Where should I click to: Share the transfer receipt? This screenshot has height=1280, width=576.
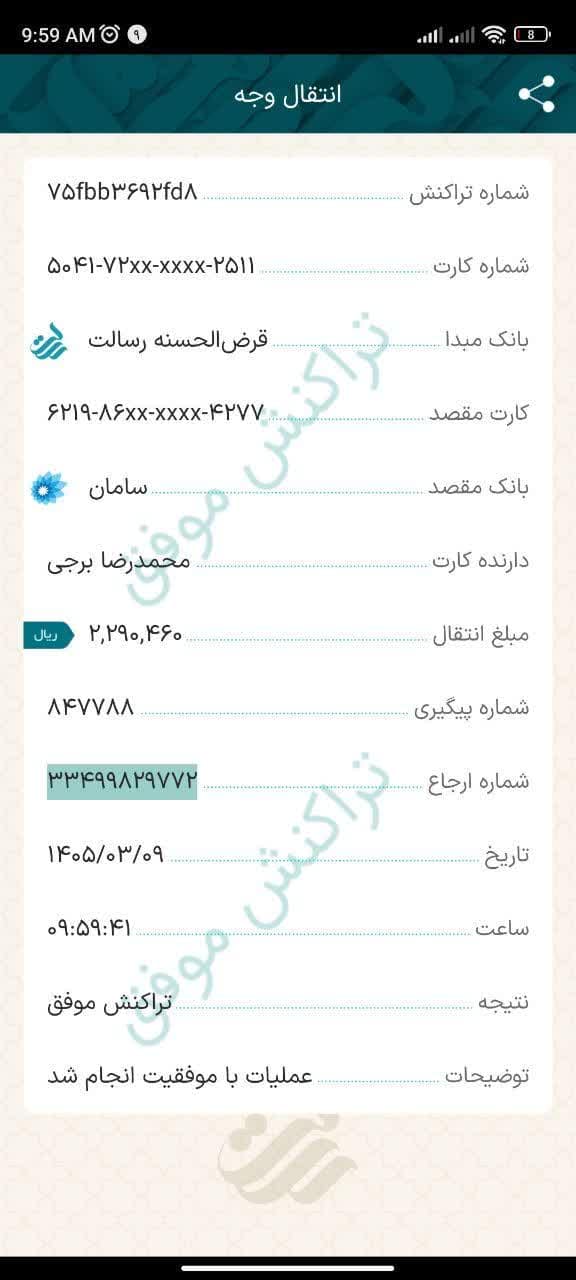tap(536, 94)
